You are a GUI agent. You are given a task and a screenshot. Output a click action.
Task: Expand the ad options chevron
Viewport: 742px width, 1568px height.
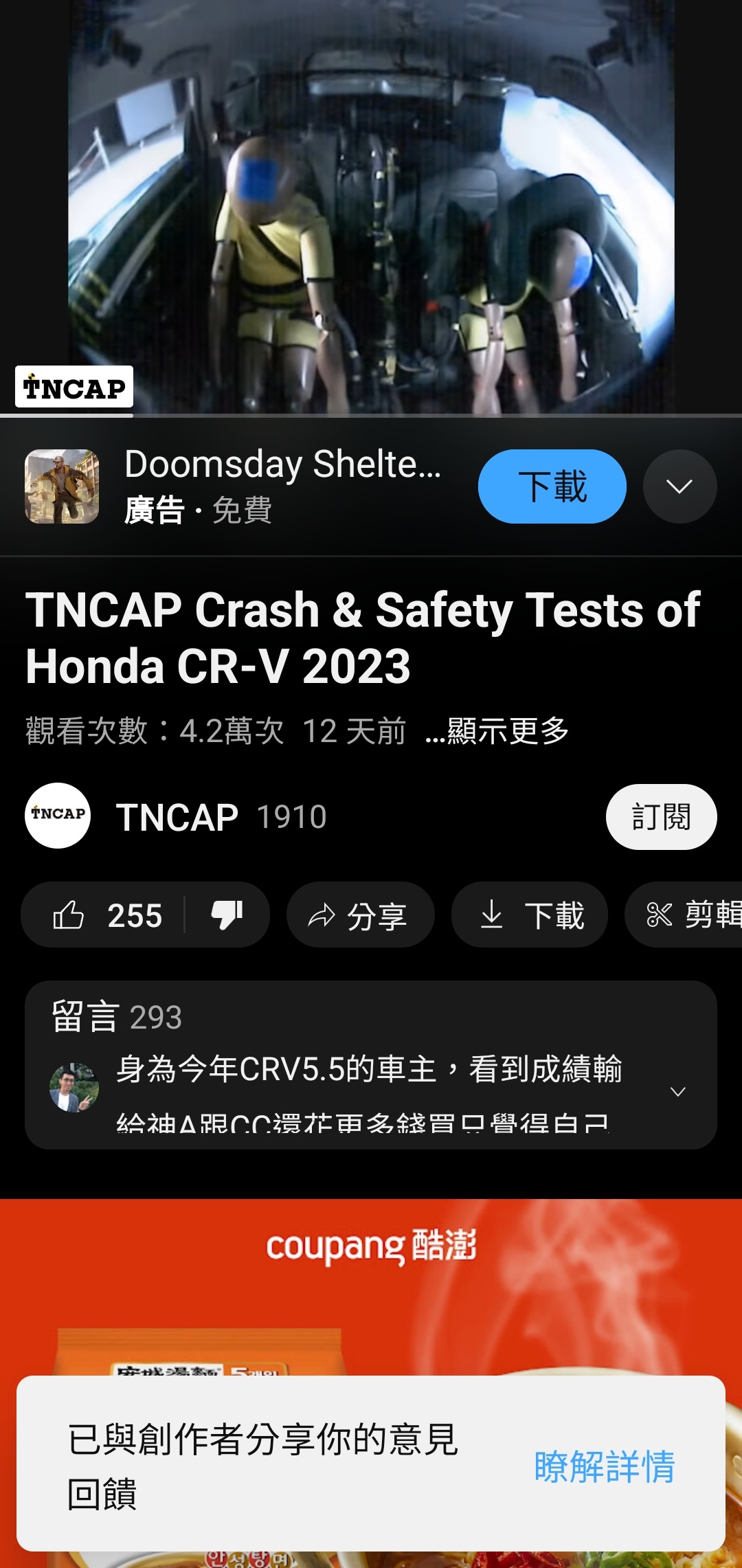679,486
